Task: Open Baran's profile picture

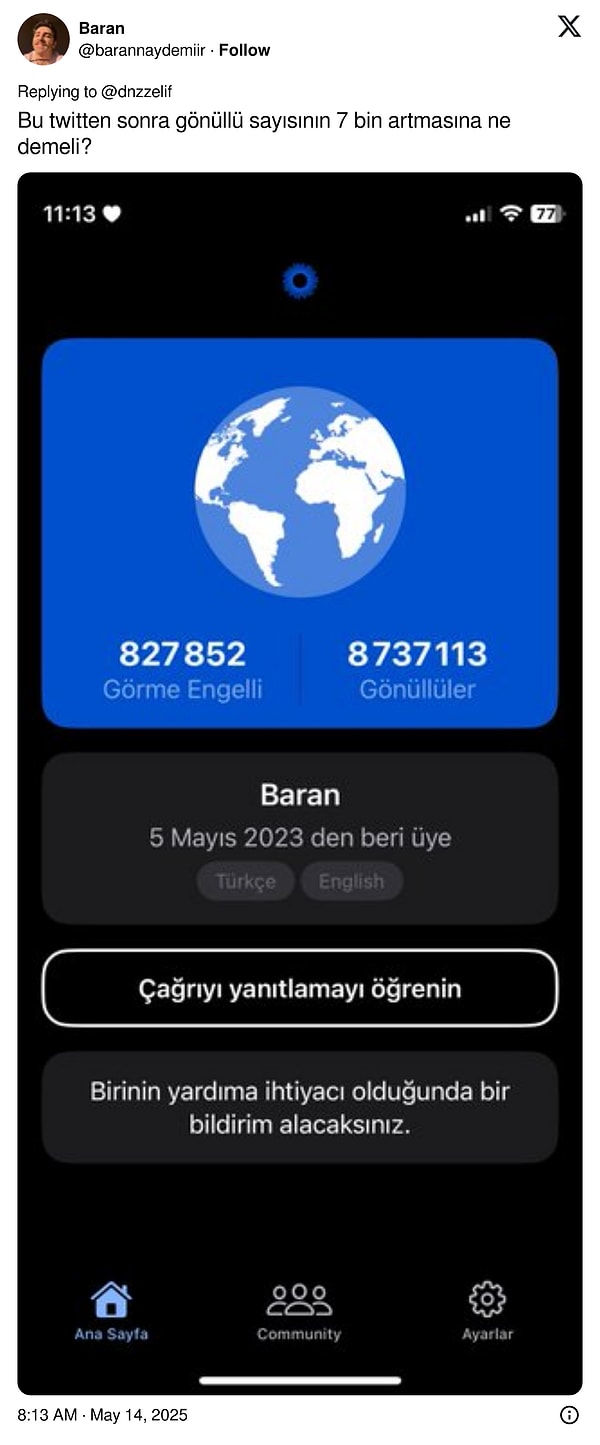Action: click(x=43, y=39)
